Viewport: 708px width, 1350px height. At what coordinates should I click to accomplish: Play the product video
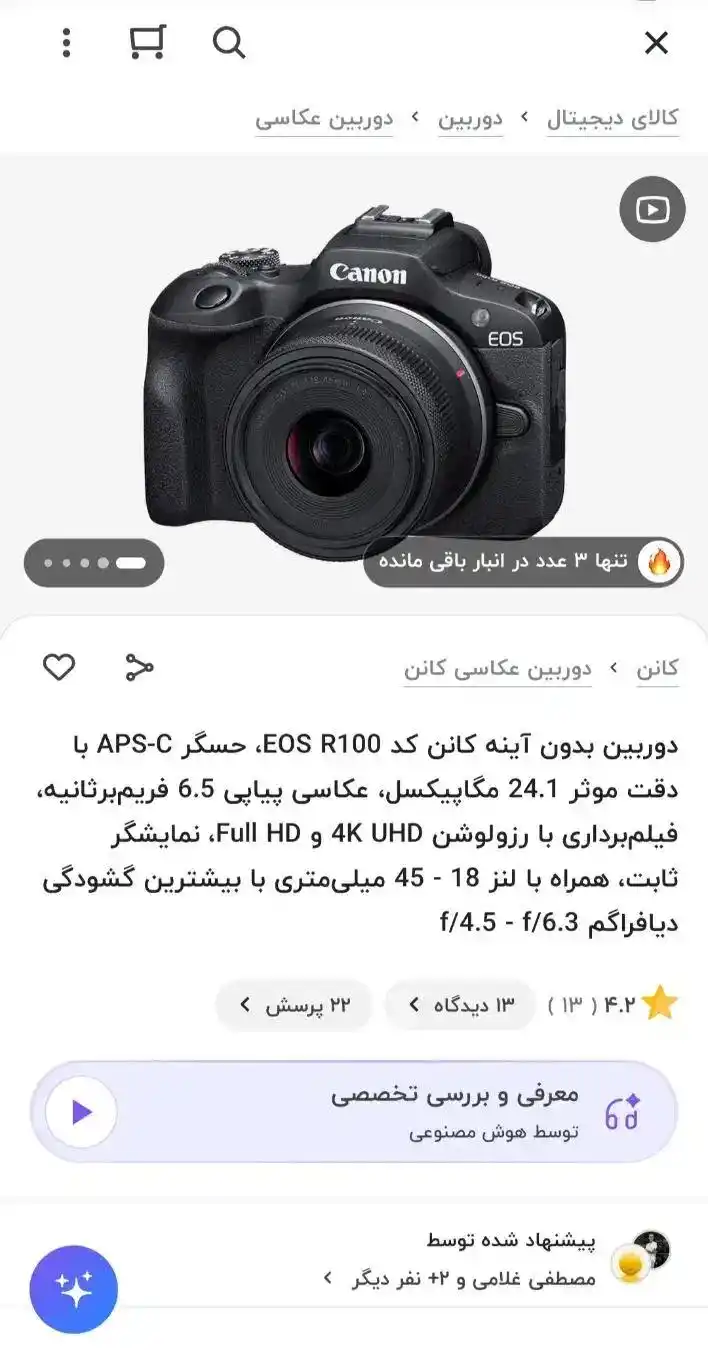(x=652, y=209)
